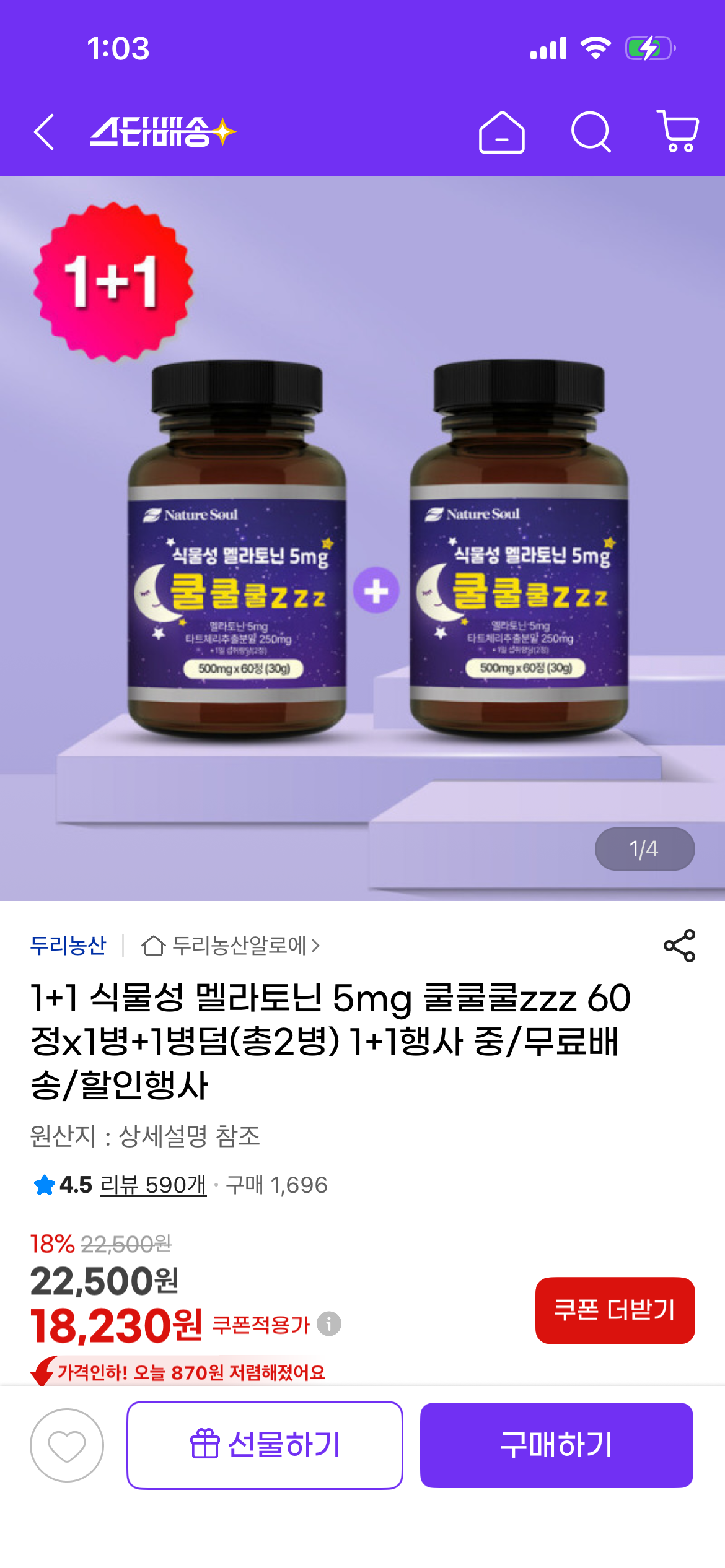Open the shopping cart

click(x=679, y=132)
